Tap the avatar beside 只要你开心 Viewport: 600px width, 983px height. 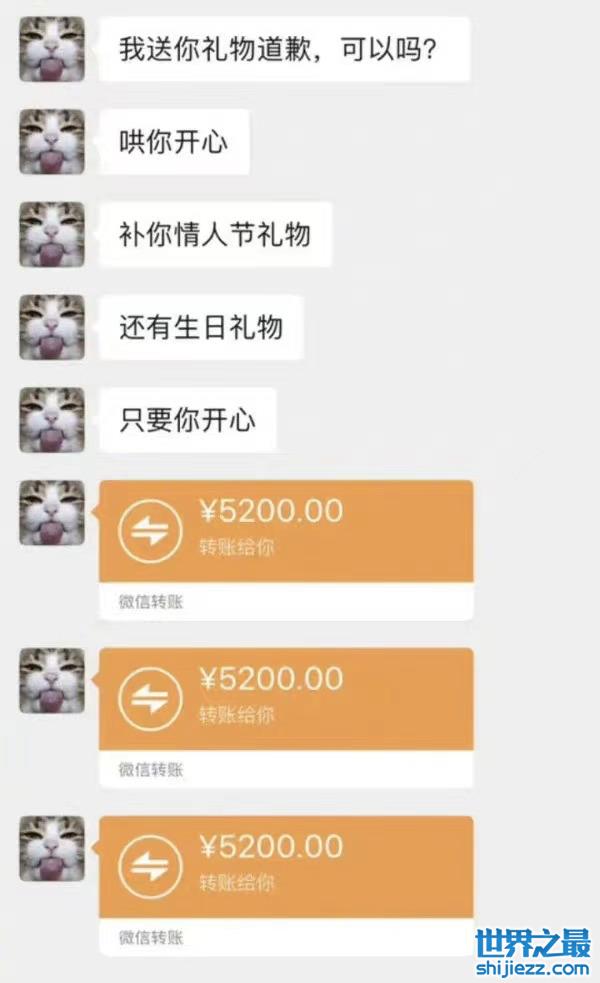(52, 419)
